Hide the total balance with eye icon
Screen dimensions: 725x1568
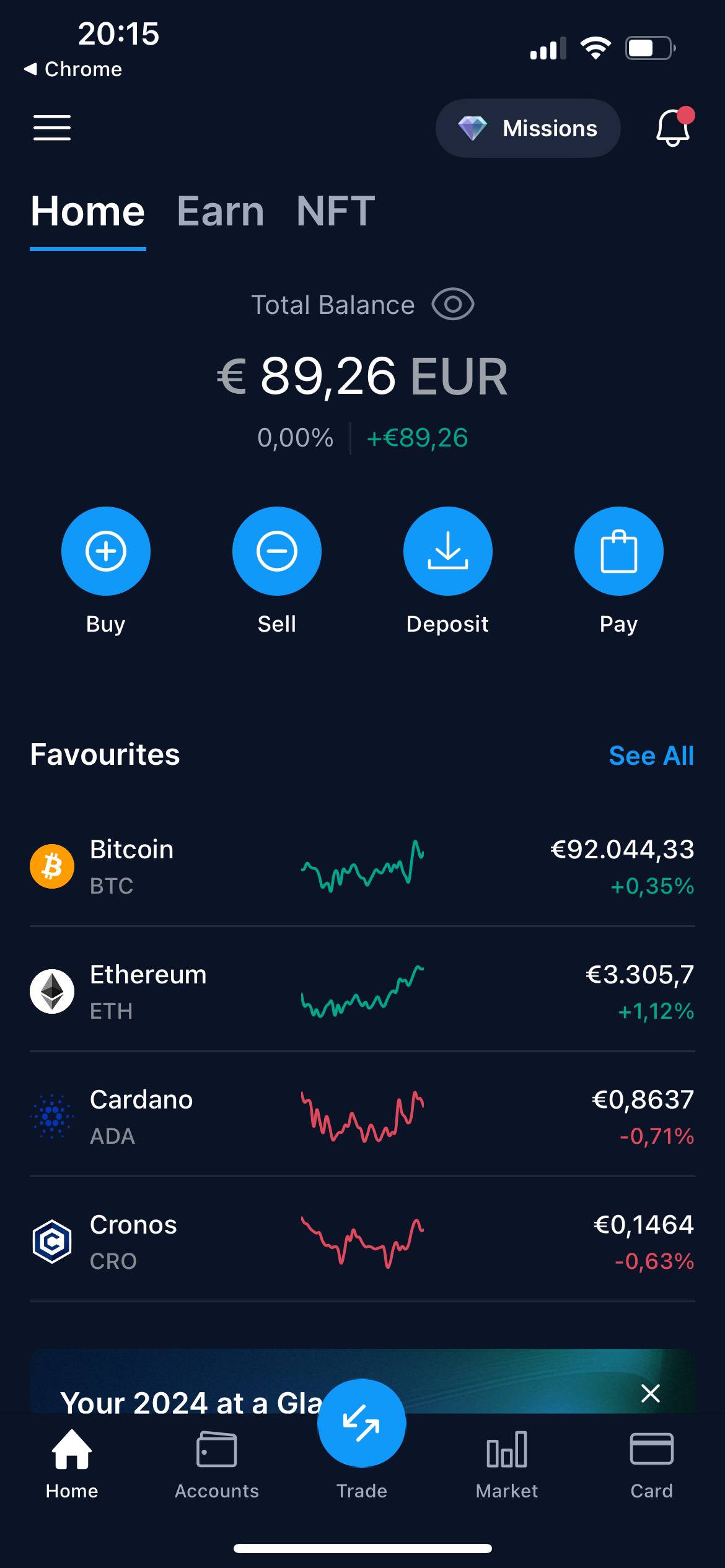[x=452, y=305]
